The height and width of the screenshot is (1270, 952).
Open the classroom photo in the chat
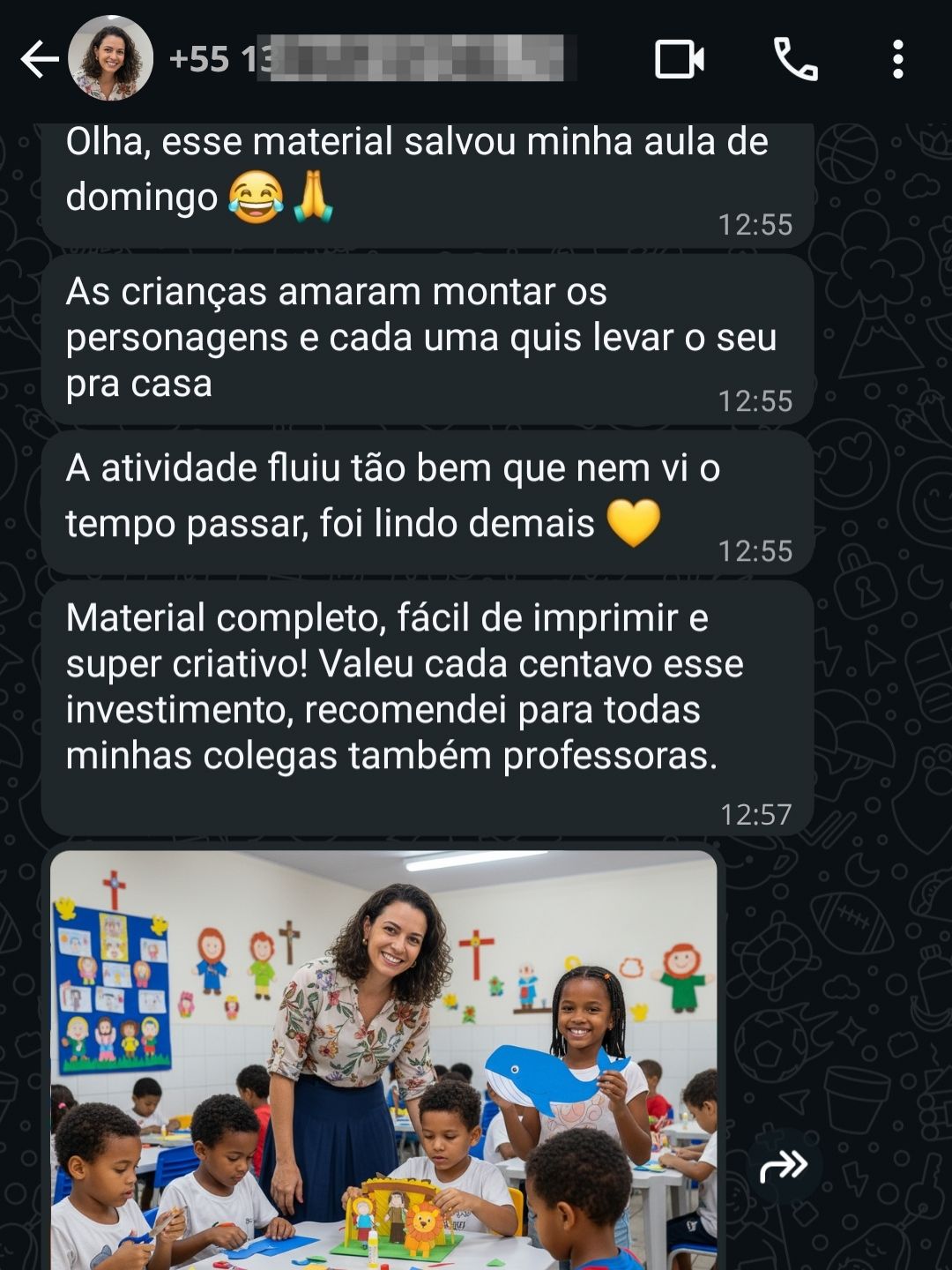(383, 1058)
